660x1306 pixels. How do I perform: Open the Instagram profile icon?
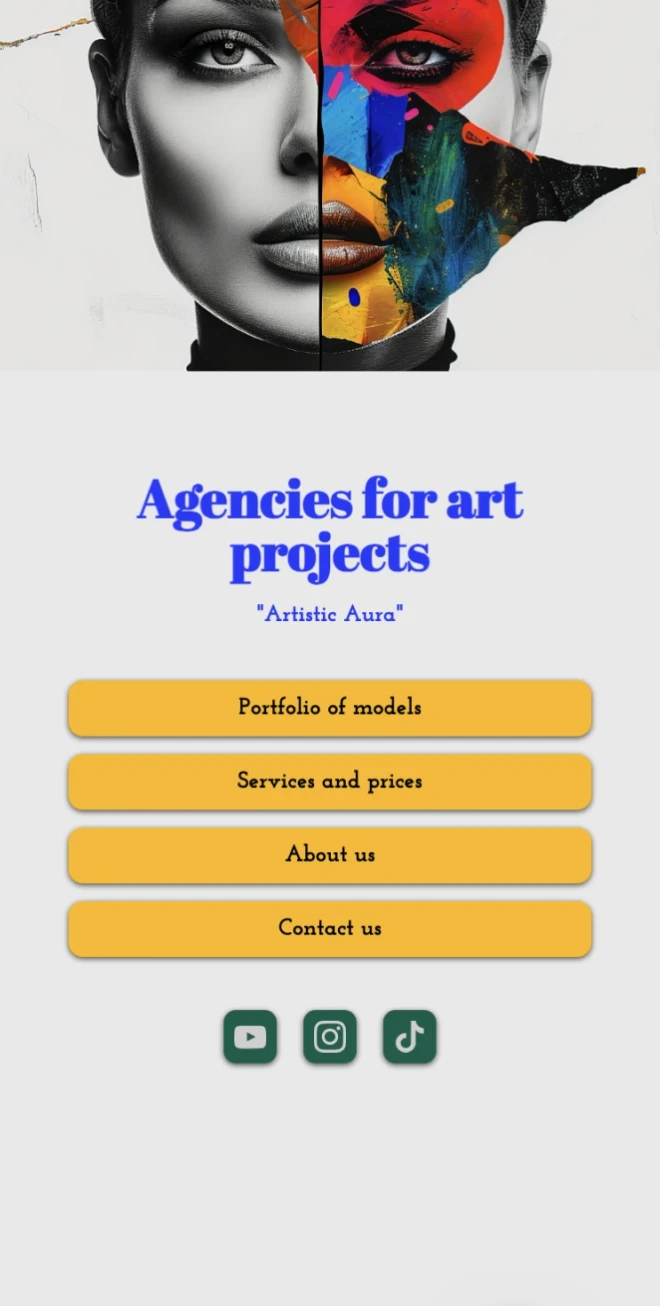(x=330, y=1037)
